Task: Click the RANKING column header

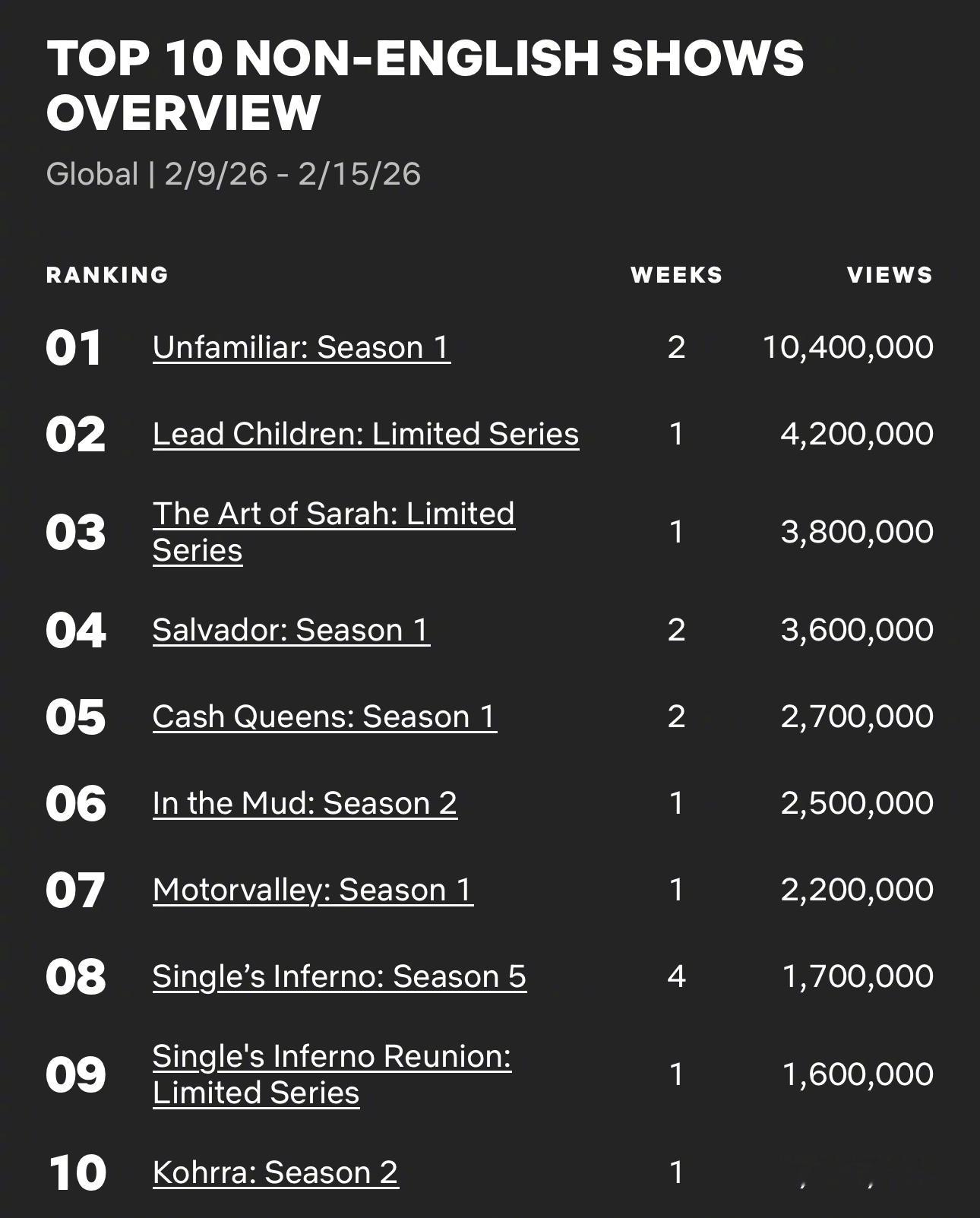Action: (x=109, y=275)
